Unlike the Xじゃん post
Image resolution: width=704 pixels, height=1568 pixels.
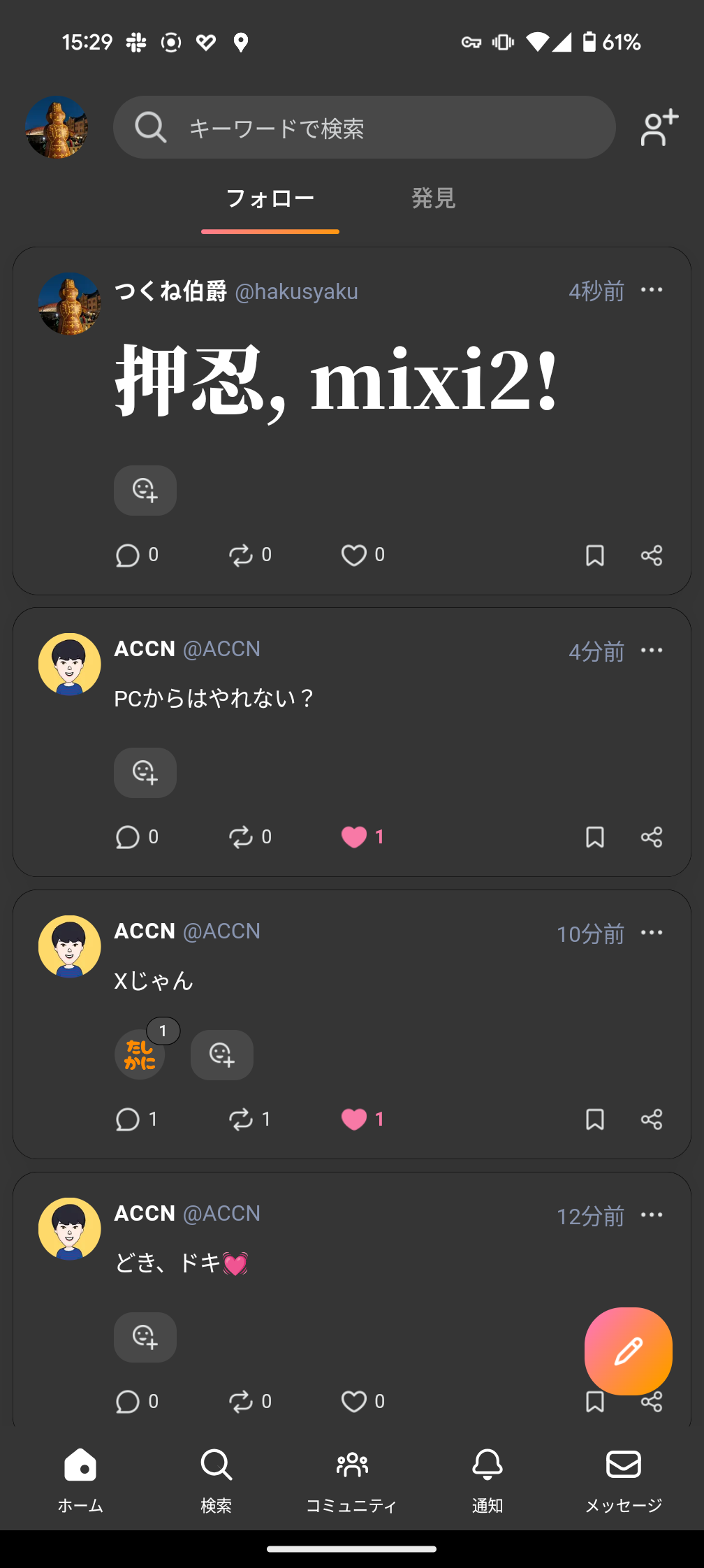coord(354,1119)
